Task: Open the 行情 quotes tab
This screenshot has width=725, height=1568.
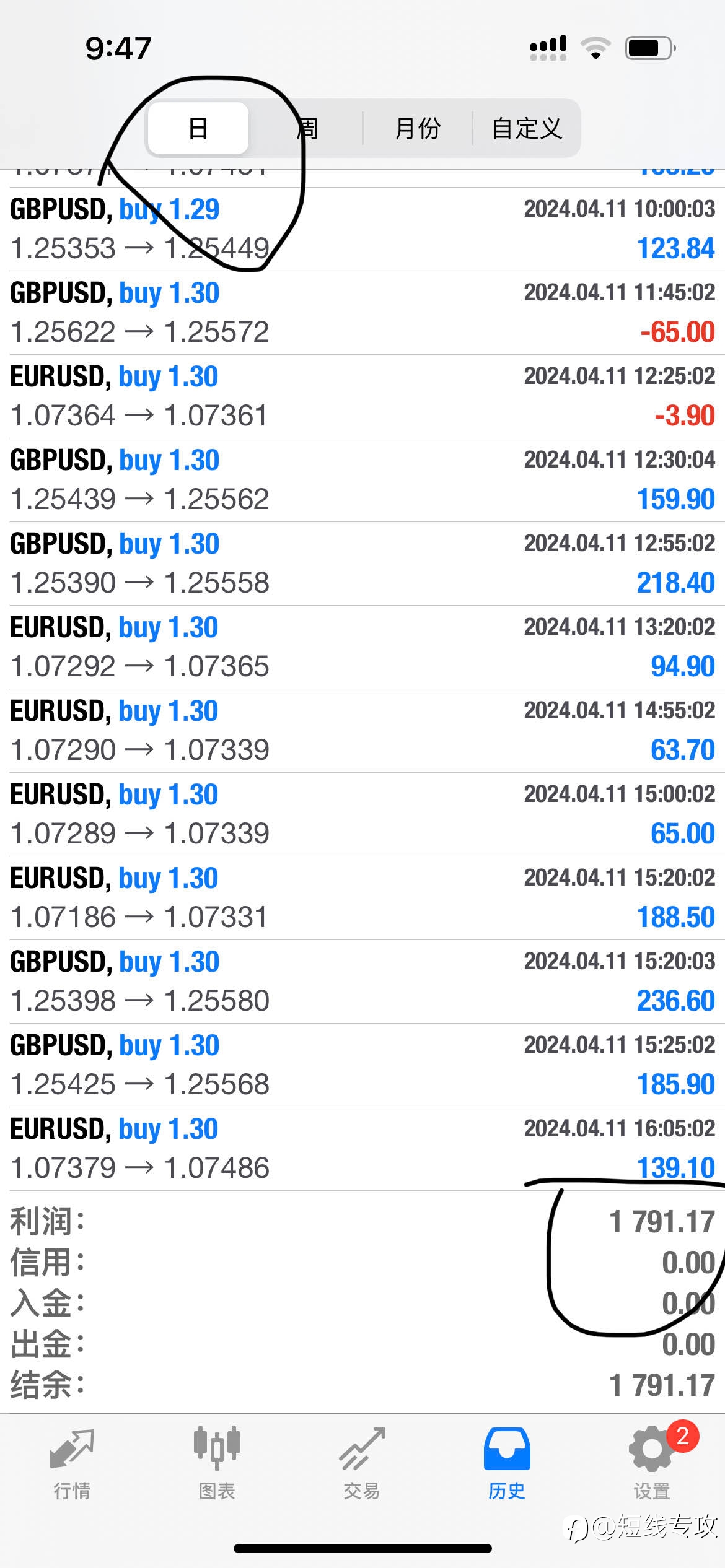Action: click(72, 1464)
